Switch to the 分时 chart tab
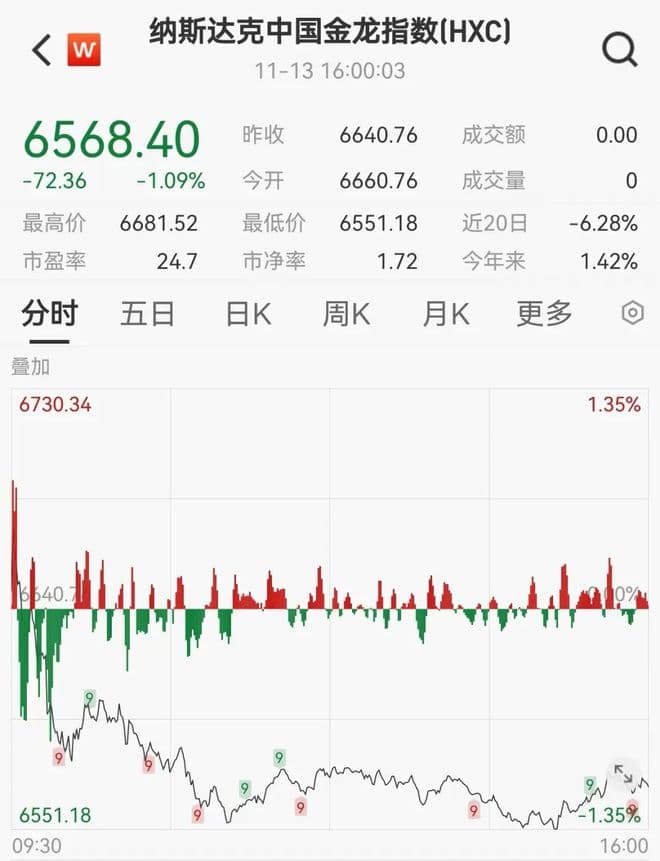The image size is (660, 861). tap(49, 314)
